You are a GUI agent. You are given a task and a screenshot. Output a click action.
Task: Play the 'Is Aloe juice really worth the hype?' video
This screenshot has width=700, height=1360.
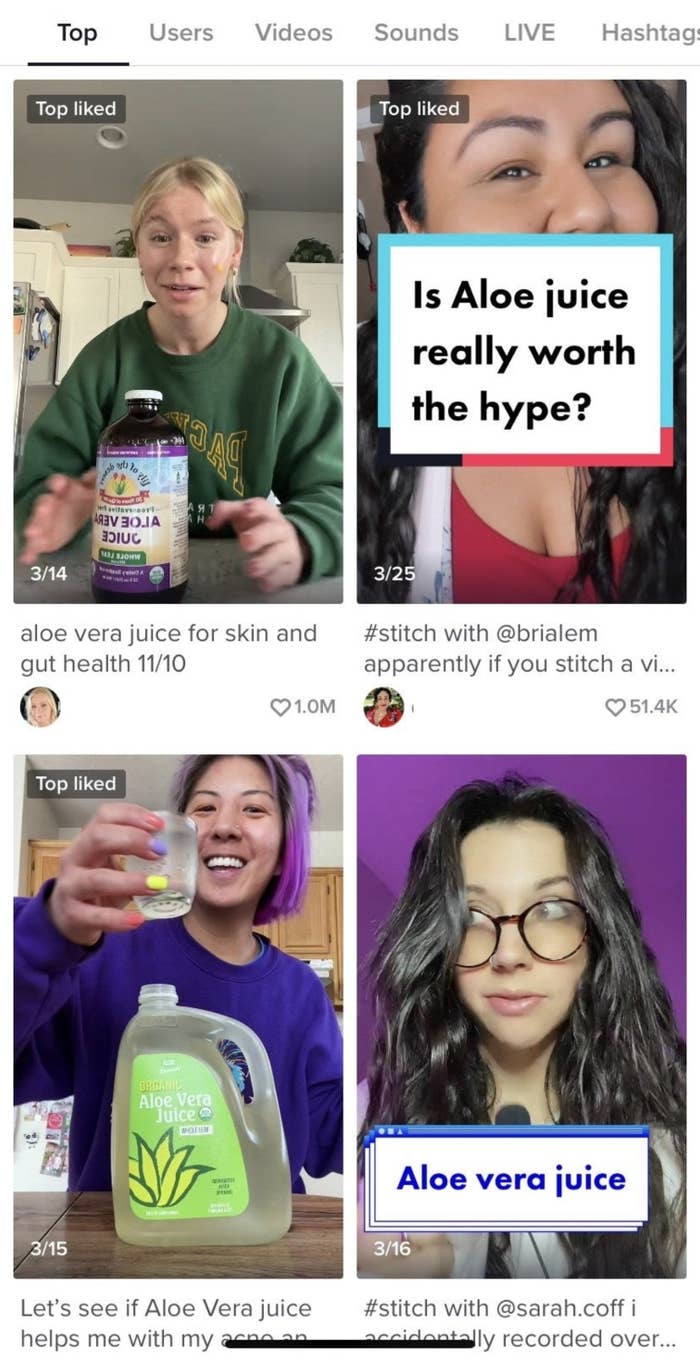point(522,342)
